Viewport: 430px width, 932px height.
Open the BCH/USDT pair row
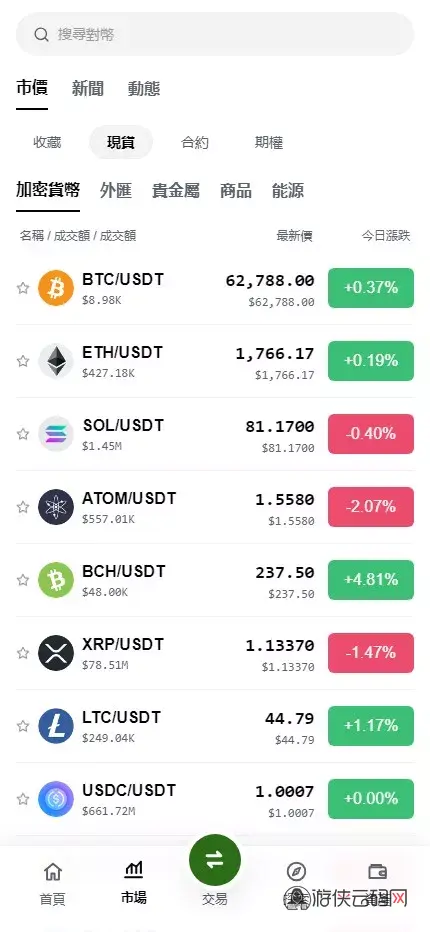[215, 580]
